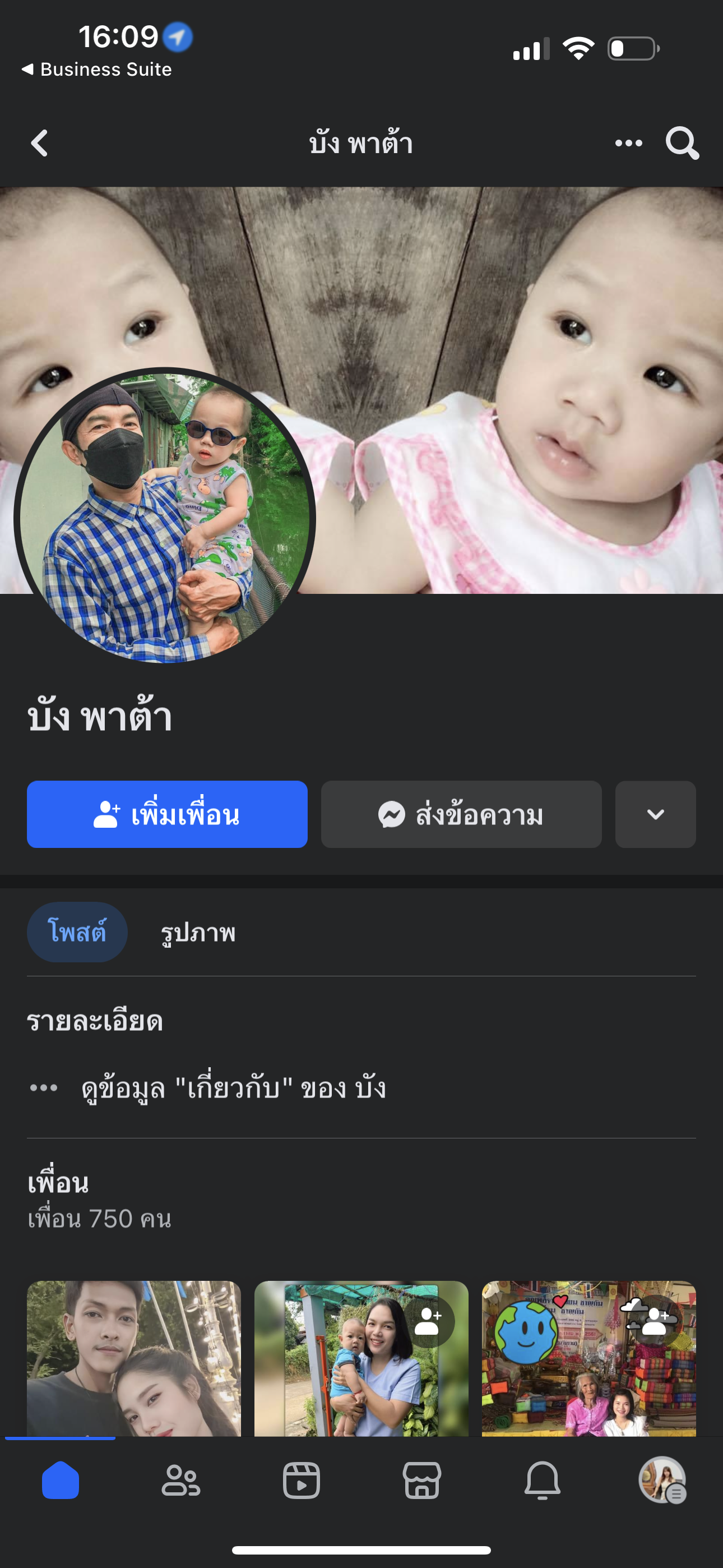Go to the Home feed tab
723x1568 pixels.
click(61, 1481)
